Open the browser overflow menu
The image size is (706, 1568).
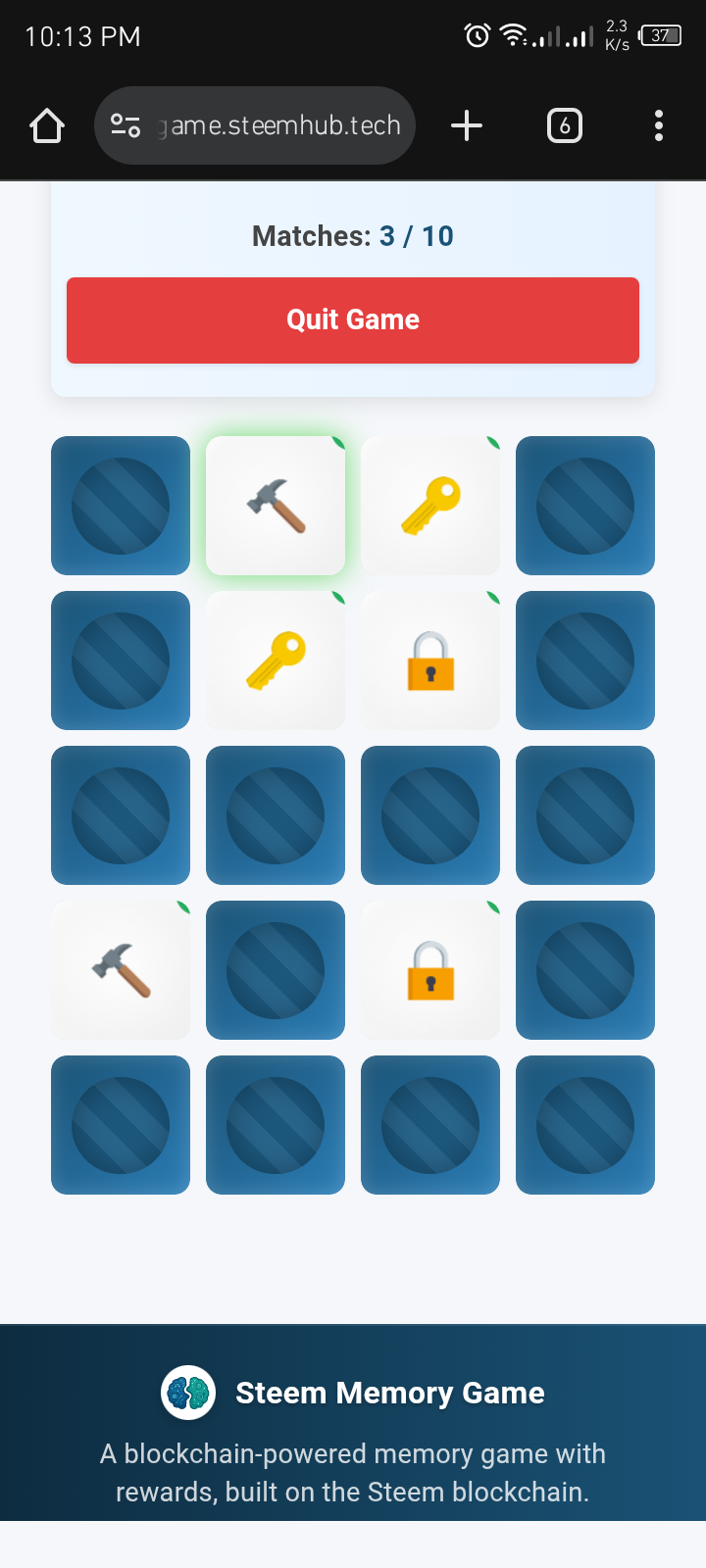tap(658, 125)
